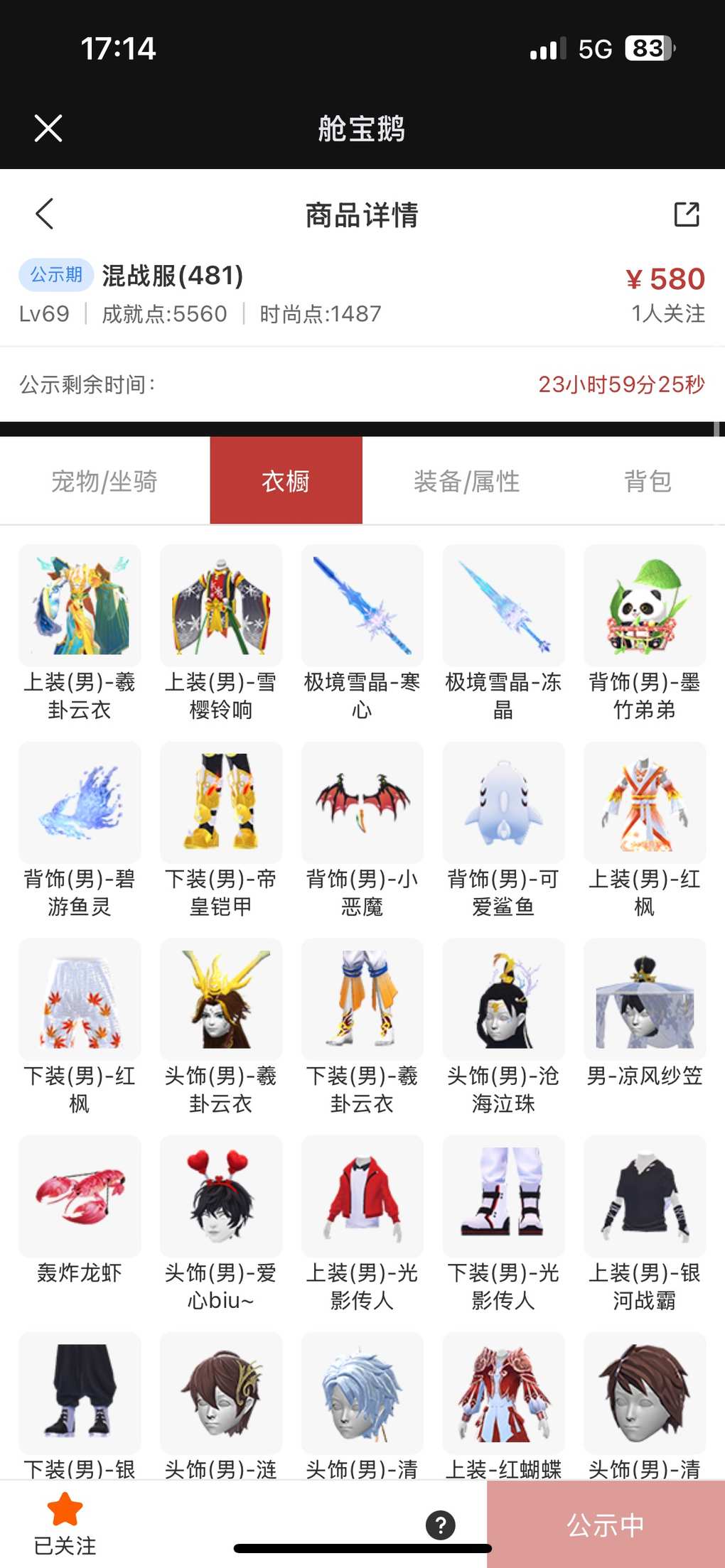
Task: Open the help question mark icon
Action: click(x=441, y=1525)
